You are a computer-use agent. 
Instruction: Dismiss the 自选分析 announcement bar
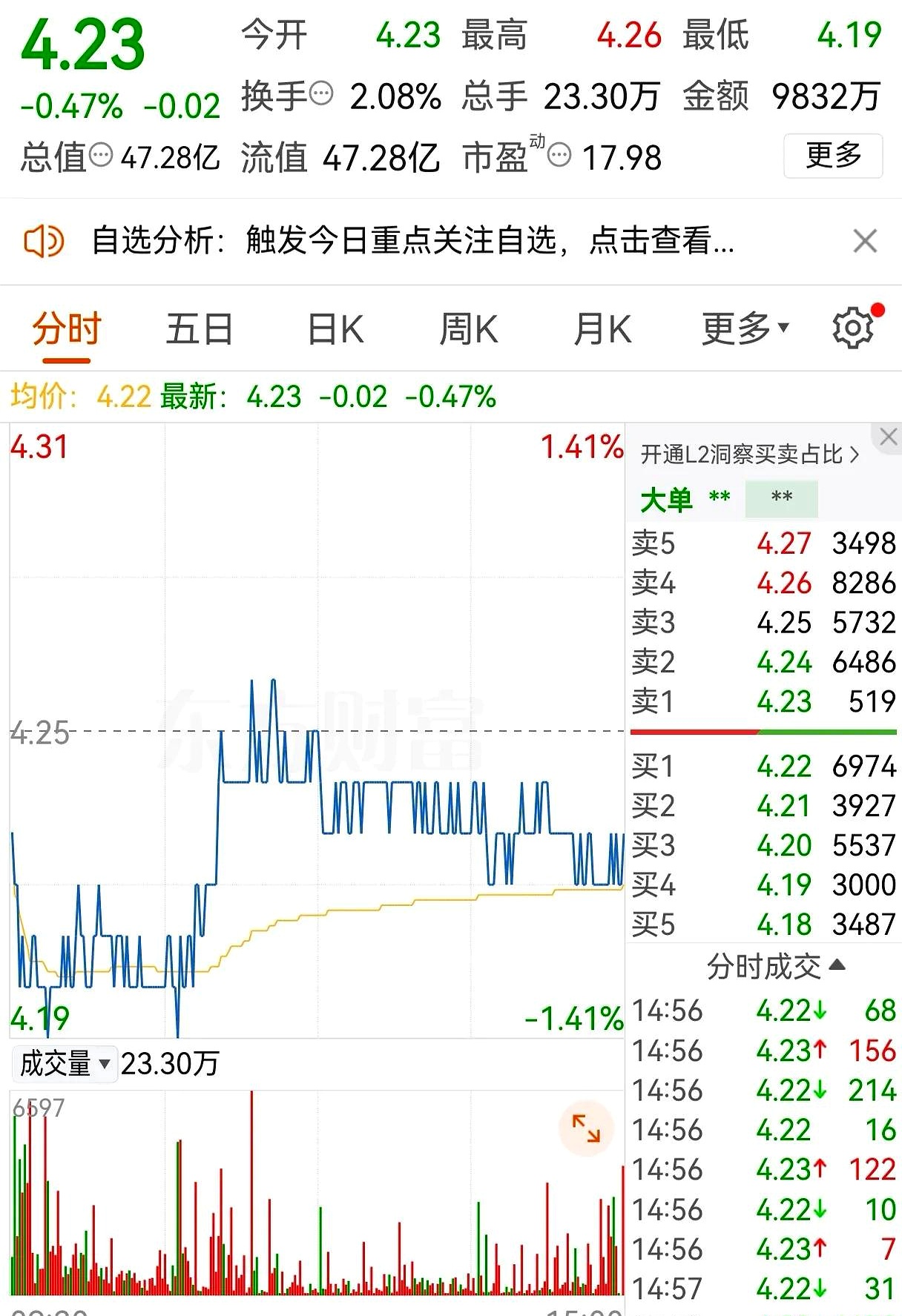[x=865, y=241]
